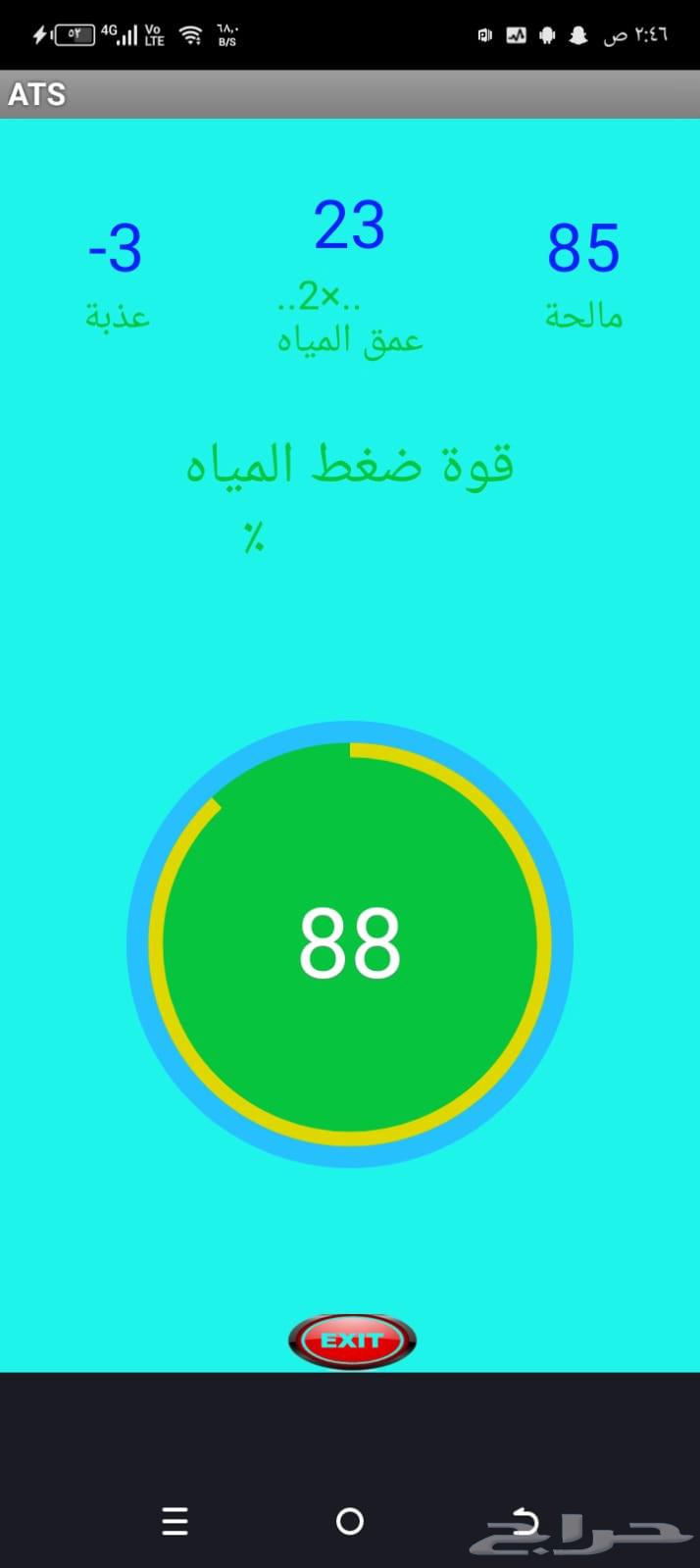Tap the red EXIT button
Viewport: 700px width, 1568px height.
[x=352, y=1340]
